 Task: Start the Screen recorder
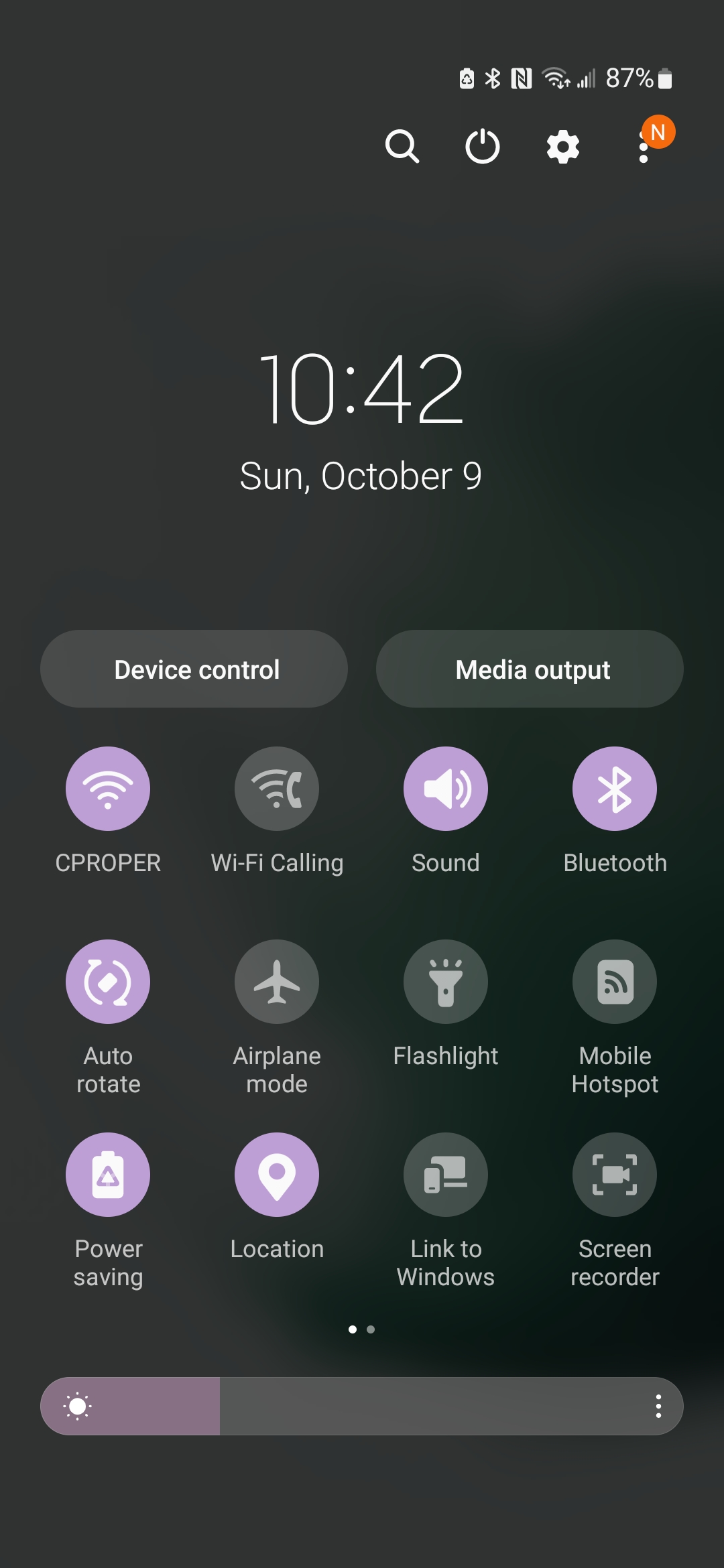615,1175
